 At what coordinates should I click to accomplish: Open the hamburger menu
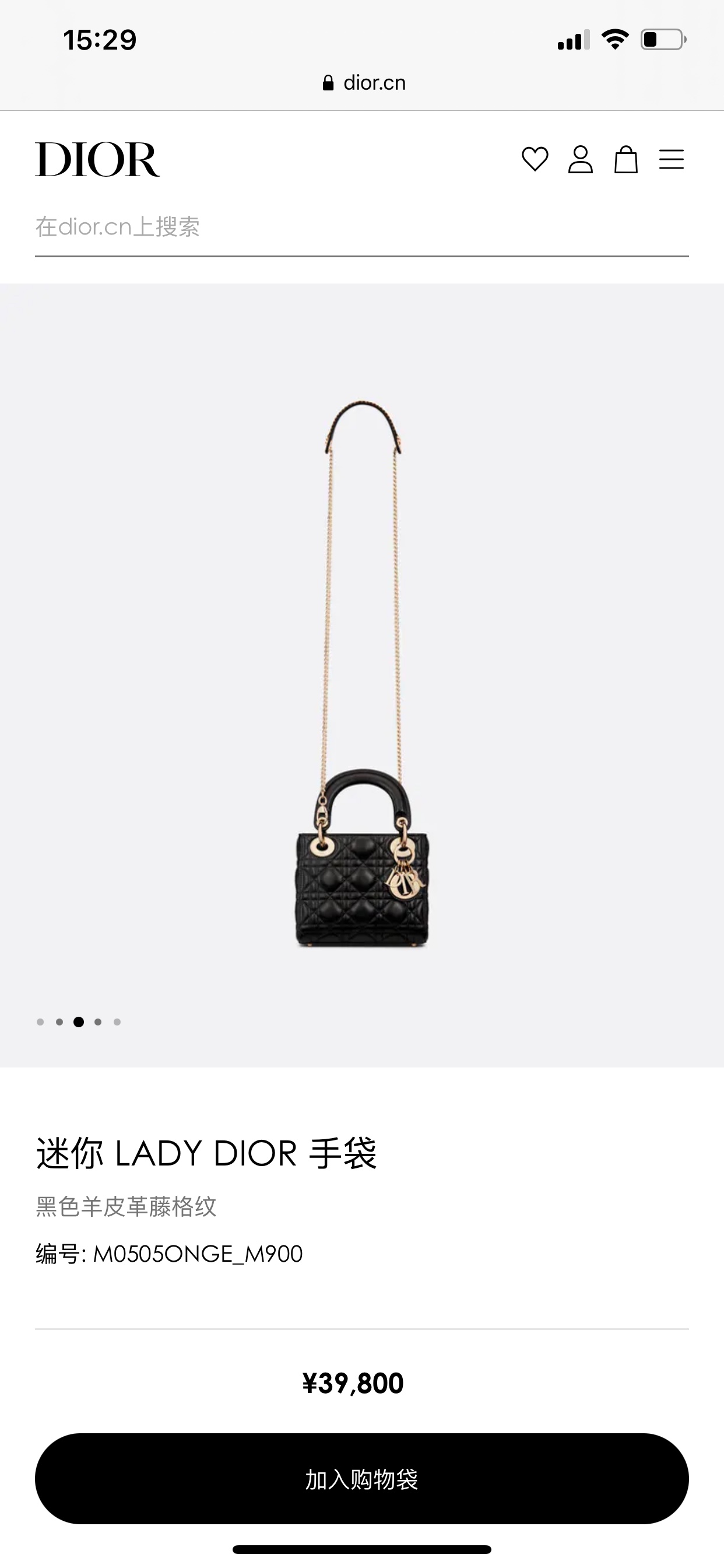pos(671,159)
